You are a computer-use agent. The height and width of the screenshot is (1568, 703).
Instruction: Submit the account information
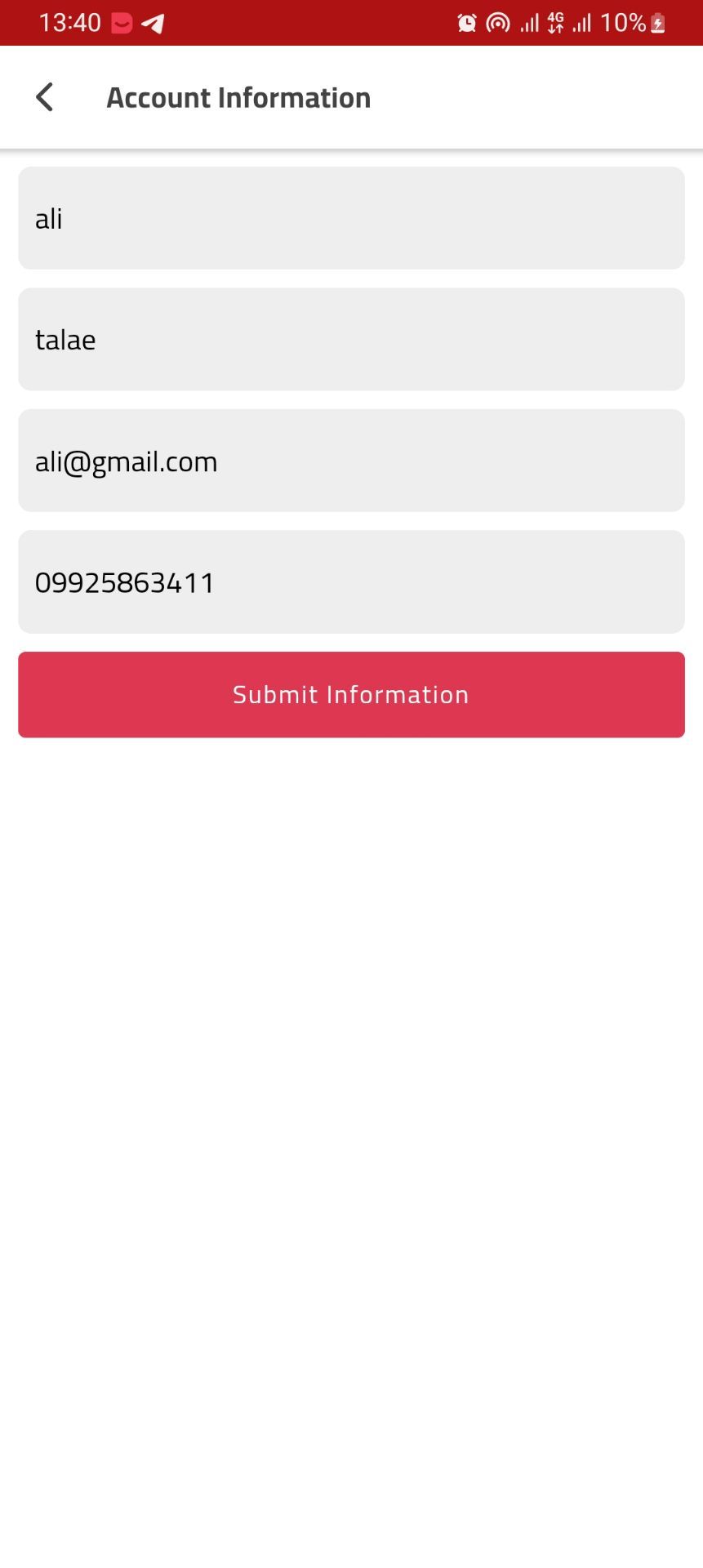point(351,694)
